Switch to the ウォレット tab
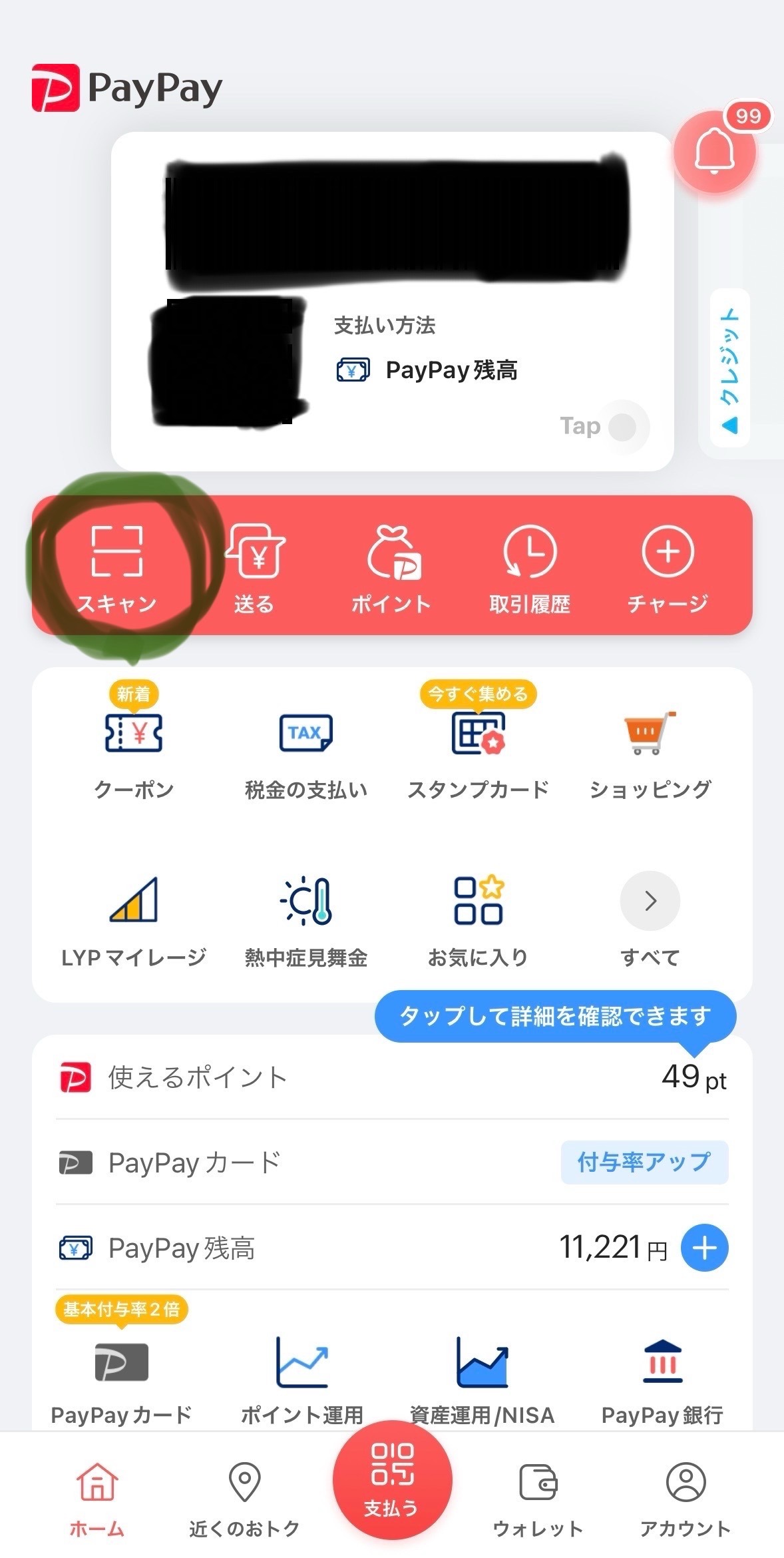Viewport: 784px width, 1558px height. (x=538, y=1495)
